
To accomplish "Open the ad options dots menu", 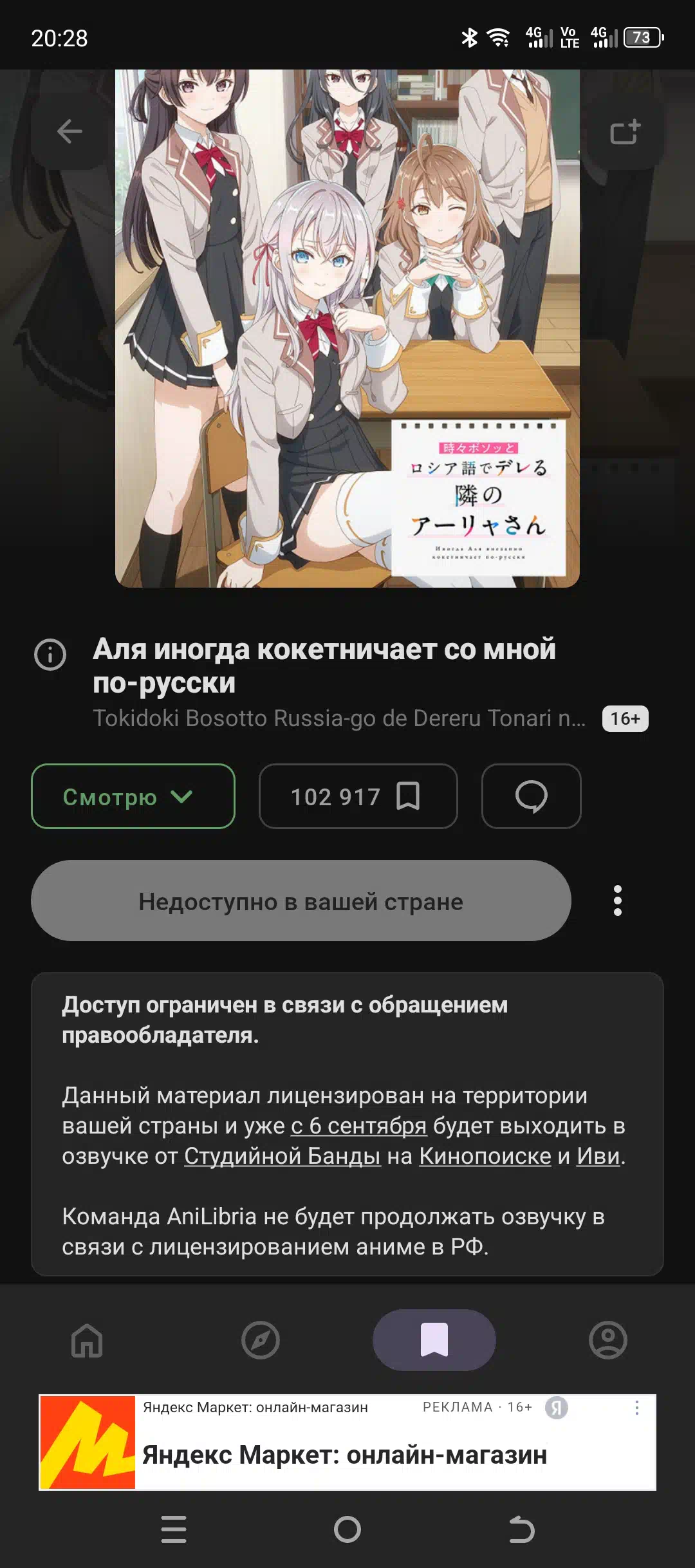I will (637, 1408).
